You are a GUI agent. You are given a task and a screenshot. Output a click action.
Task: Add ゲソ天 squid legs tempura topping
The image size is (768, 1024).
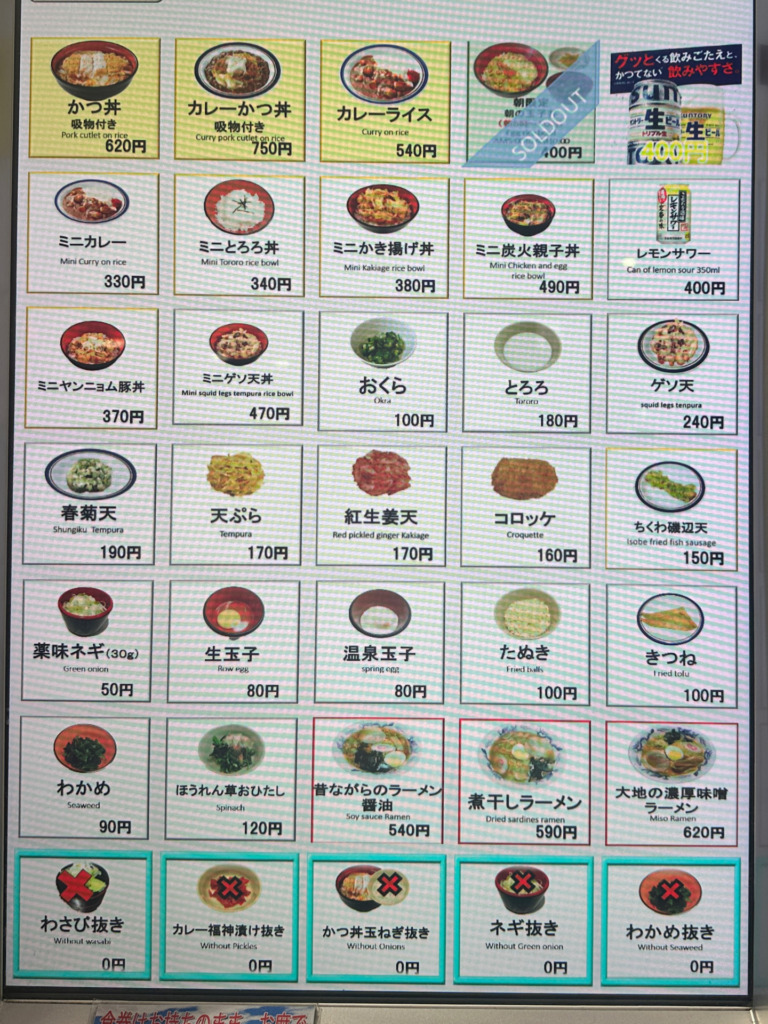(672, 373)
